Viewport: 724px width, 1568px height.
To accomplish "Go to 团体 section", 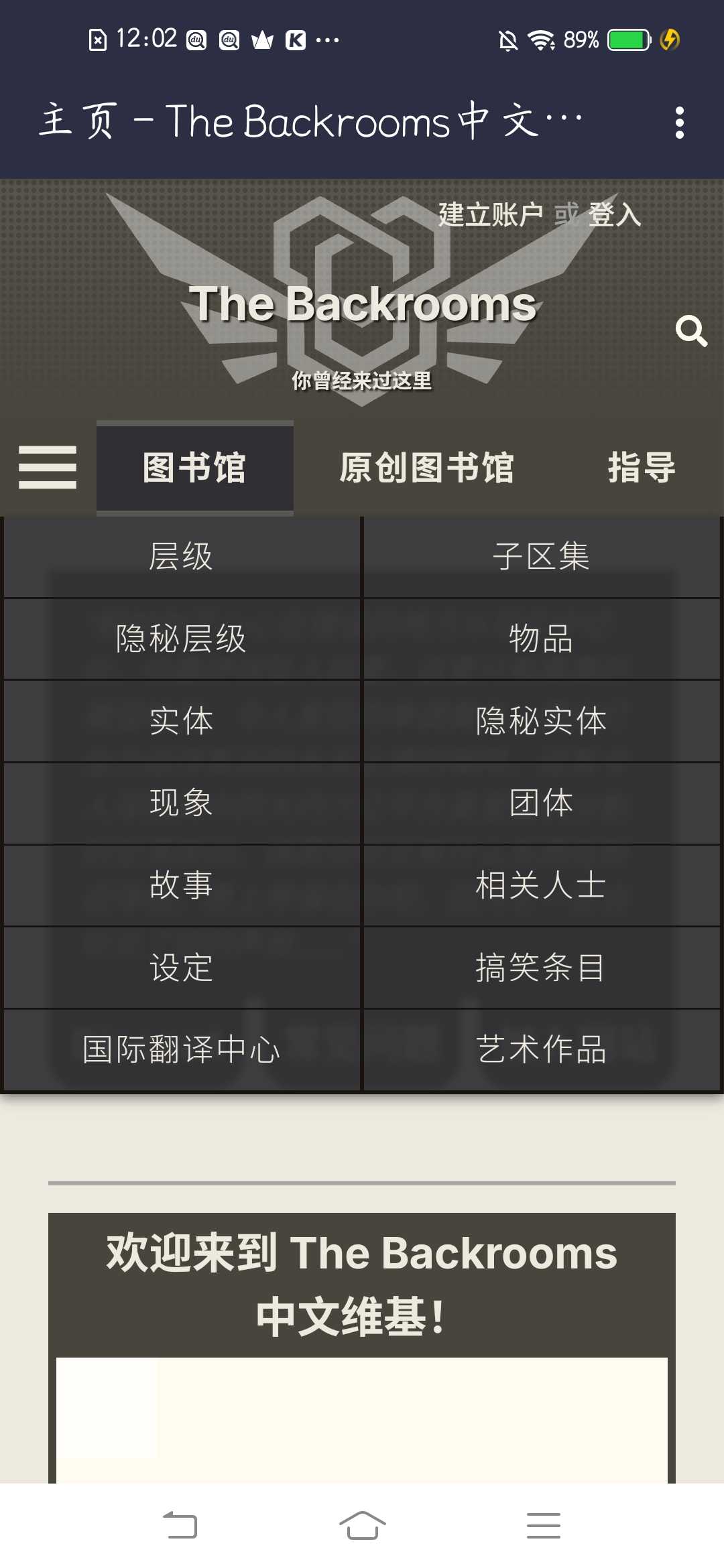I will pos(541,803).
